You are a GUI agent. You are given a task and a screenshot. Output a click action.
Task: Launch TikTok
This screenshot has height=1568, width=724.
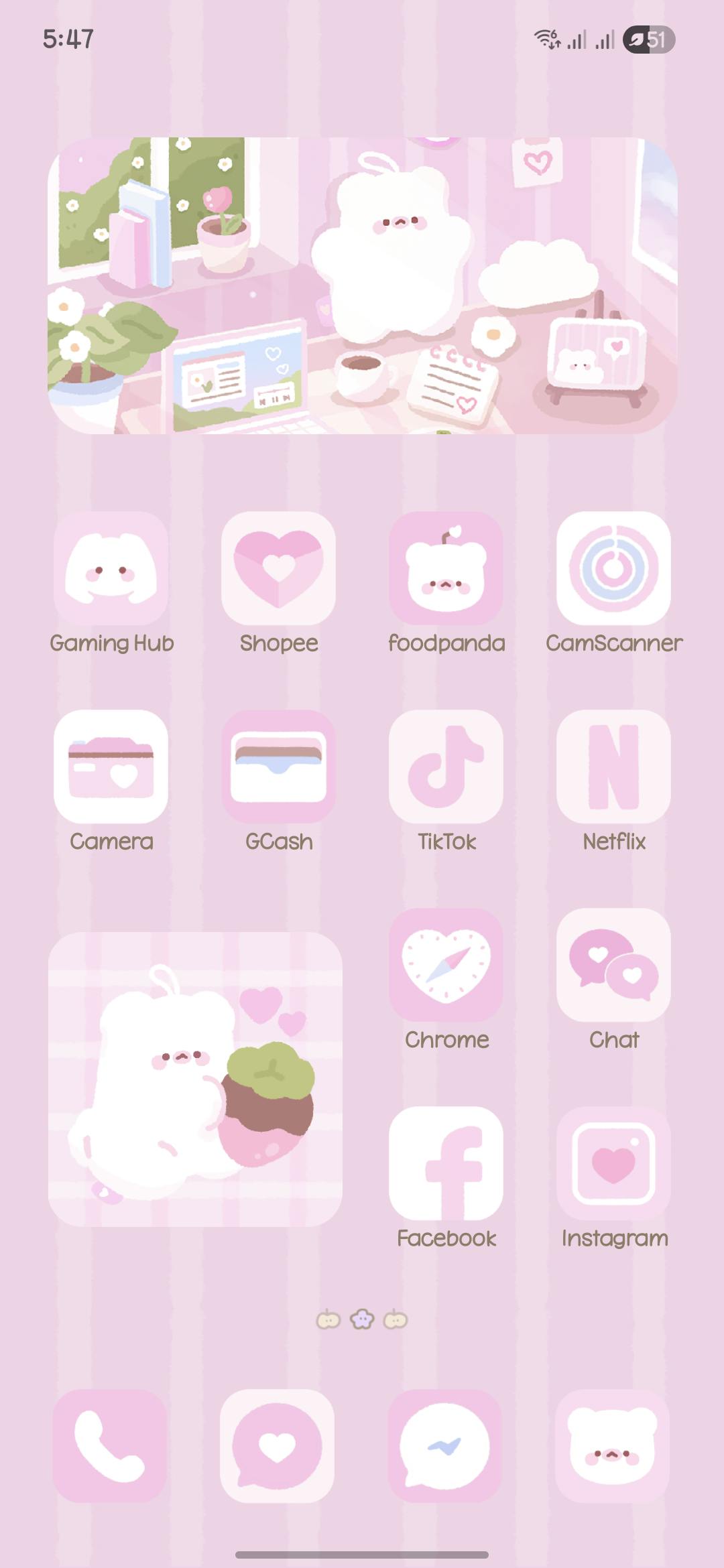(x=446, y=767)
